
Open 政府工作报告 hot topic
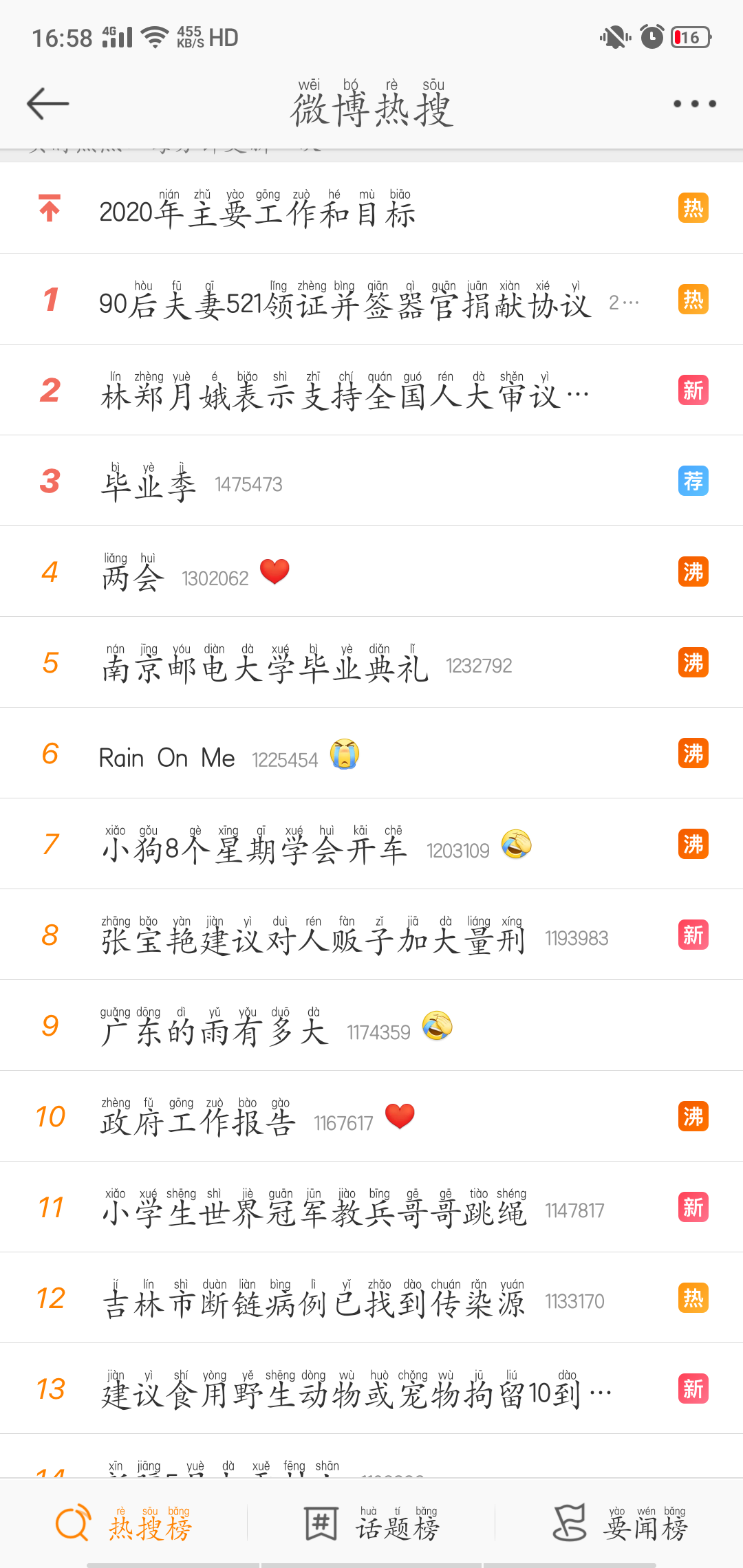coord(371,1116)
